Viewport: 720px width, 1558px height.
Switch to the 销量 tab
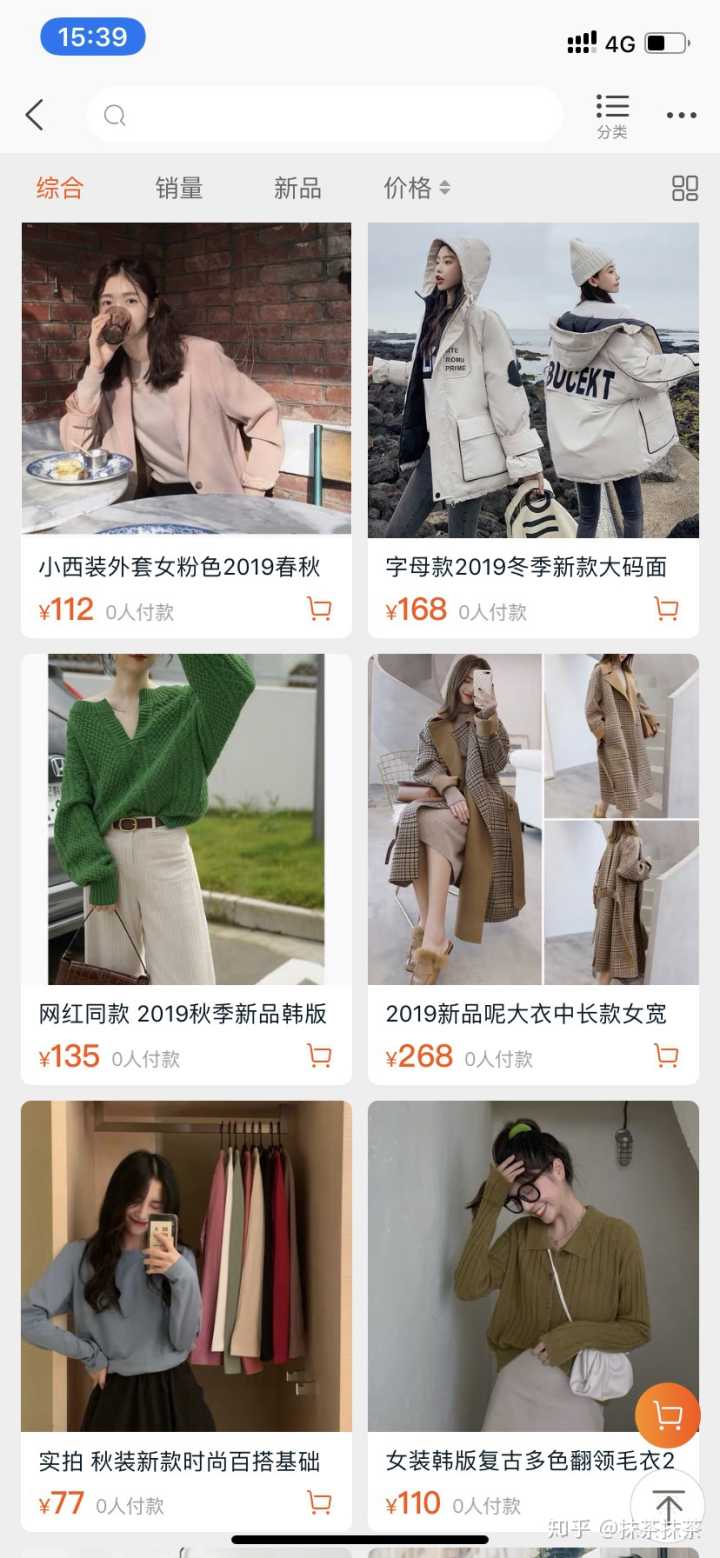(179, 188)
